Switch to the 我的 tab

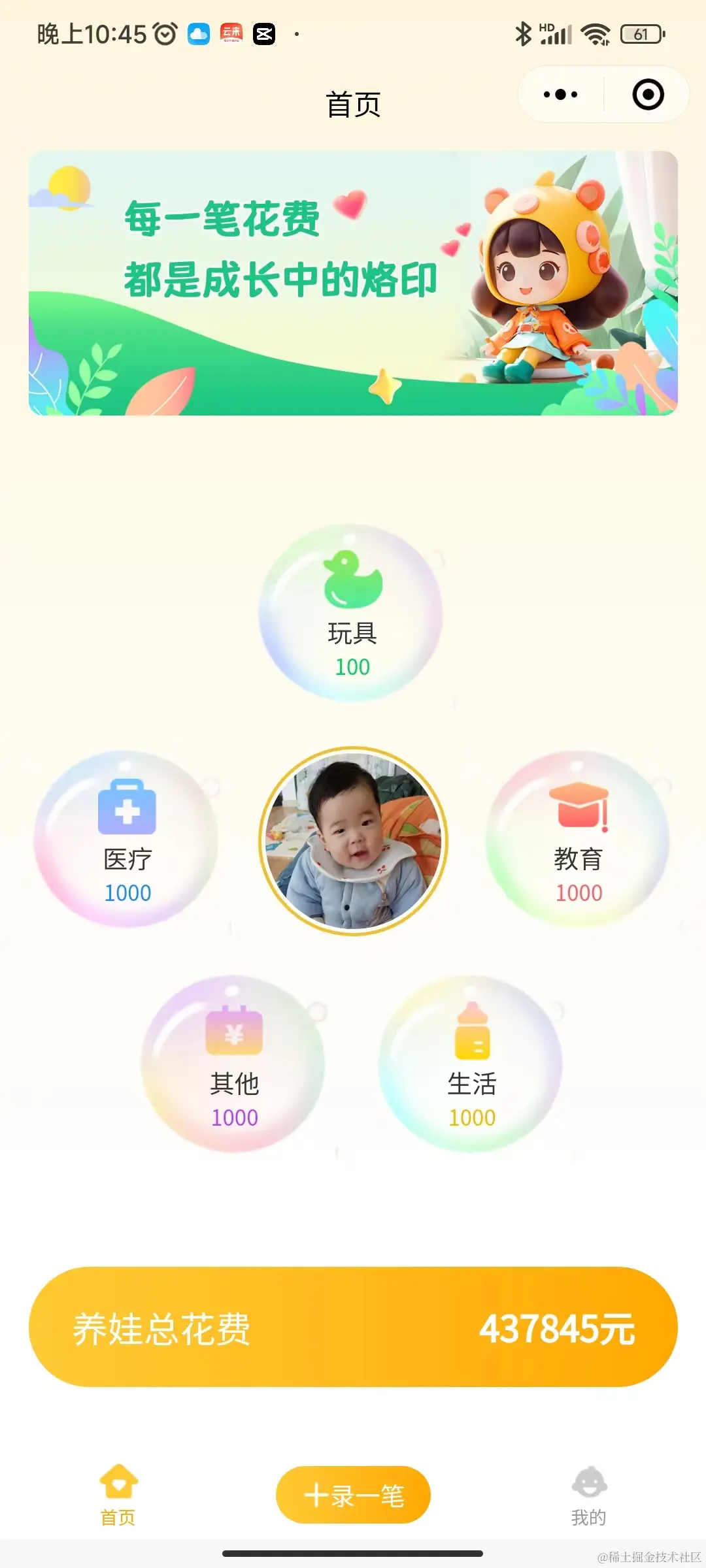click(588, 1495)
